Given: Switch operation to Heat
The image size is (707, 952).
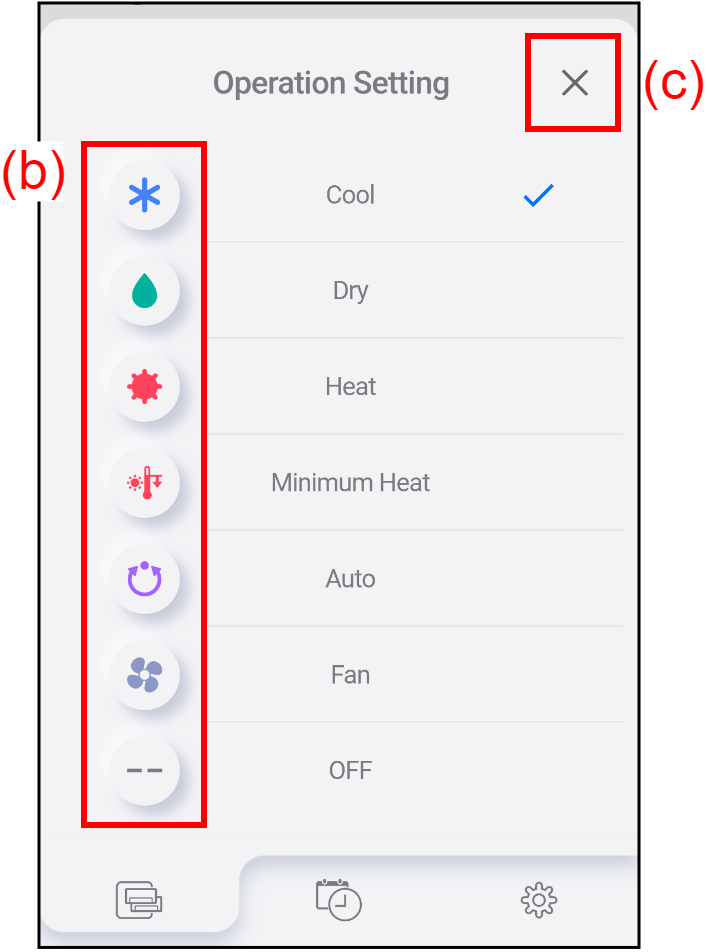Looking at the screenshot, I should pos(350,387).
